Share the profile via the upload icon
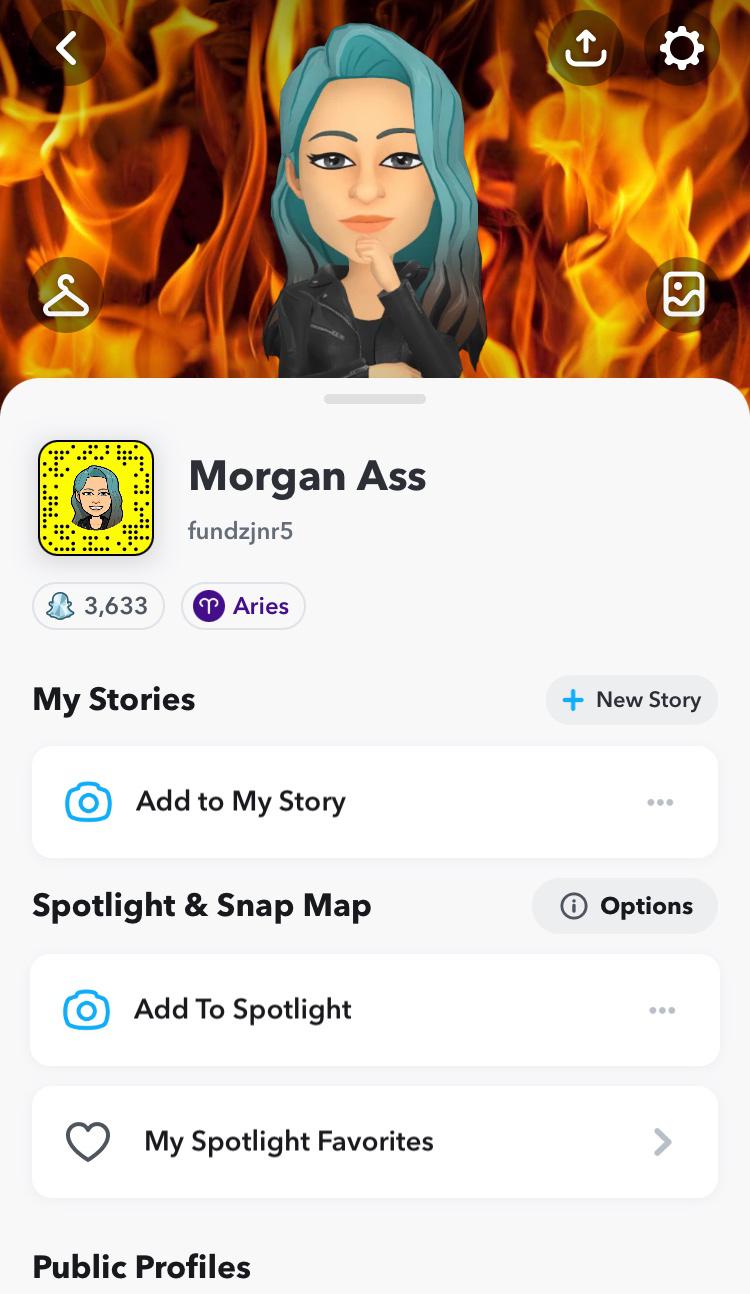The image size is (750, 1294). [585, 48]
